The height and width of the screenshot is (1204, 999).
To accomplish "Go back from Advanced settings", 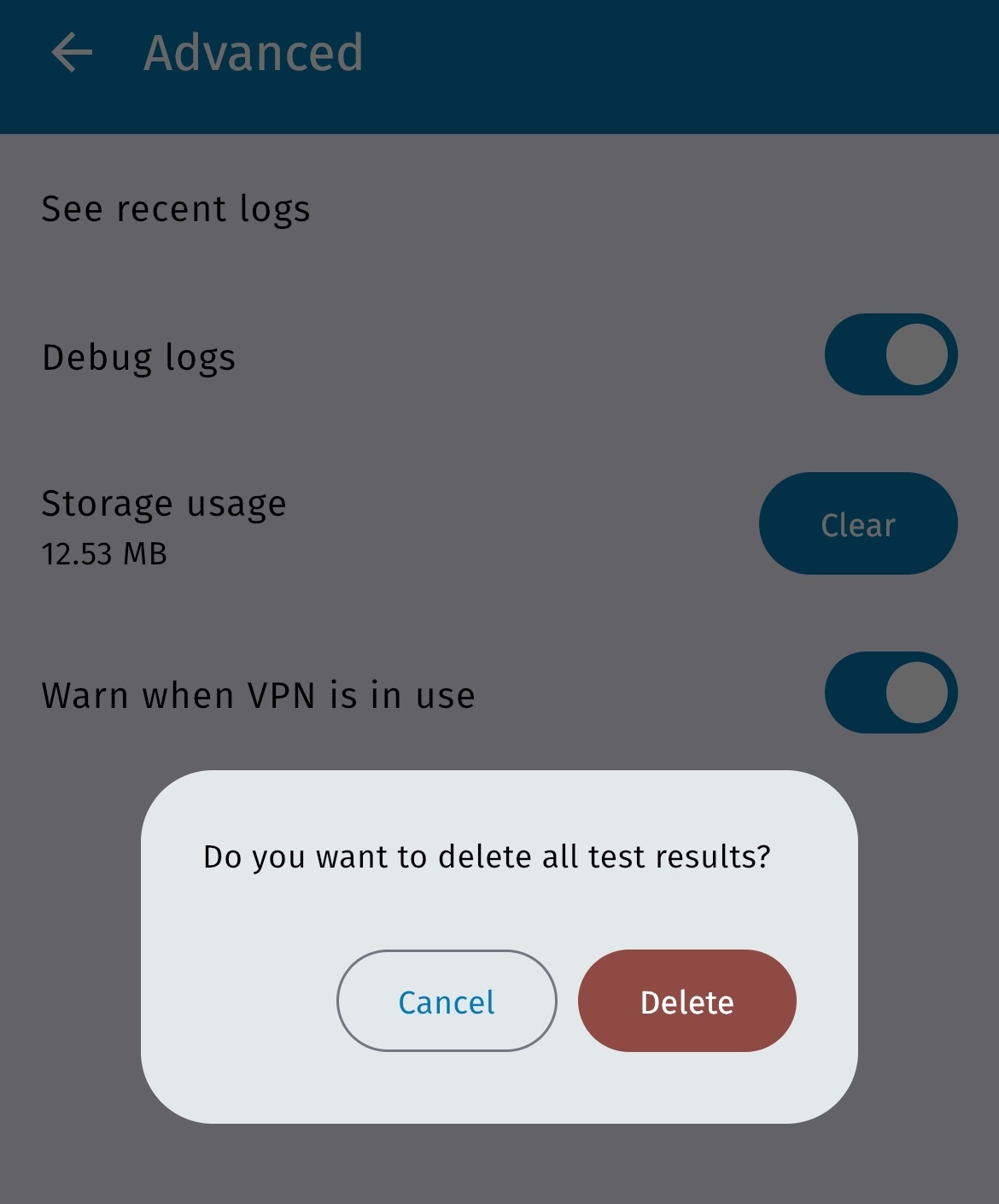I will point(72,53).
